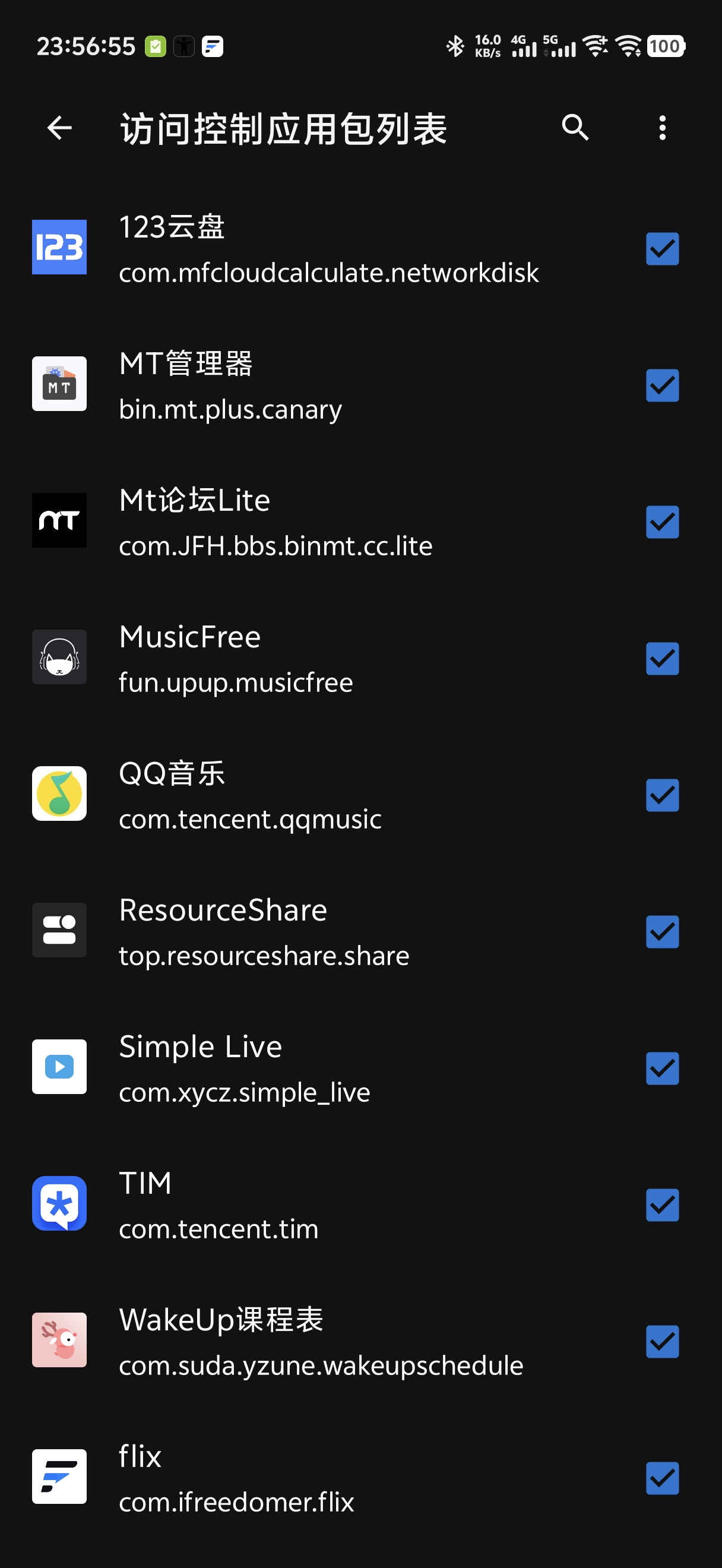Screen dimensions: 722x1568
Task: Toggle the flix checkbox
Action: 663,1478
